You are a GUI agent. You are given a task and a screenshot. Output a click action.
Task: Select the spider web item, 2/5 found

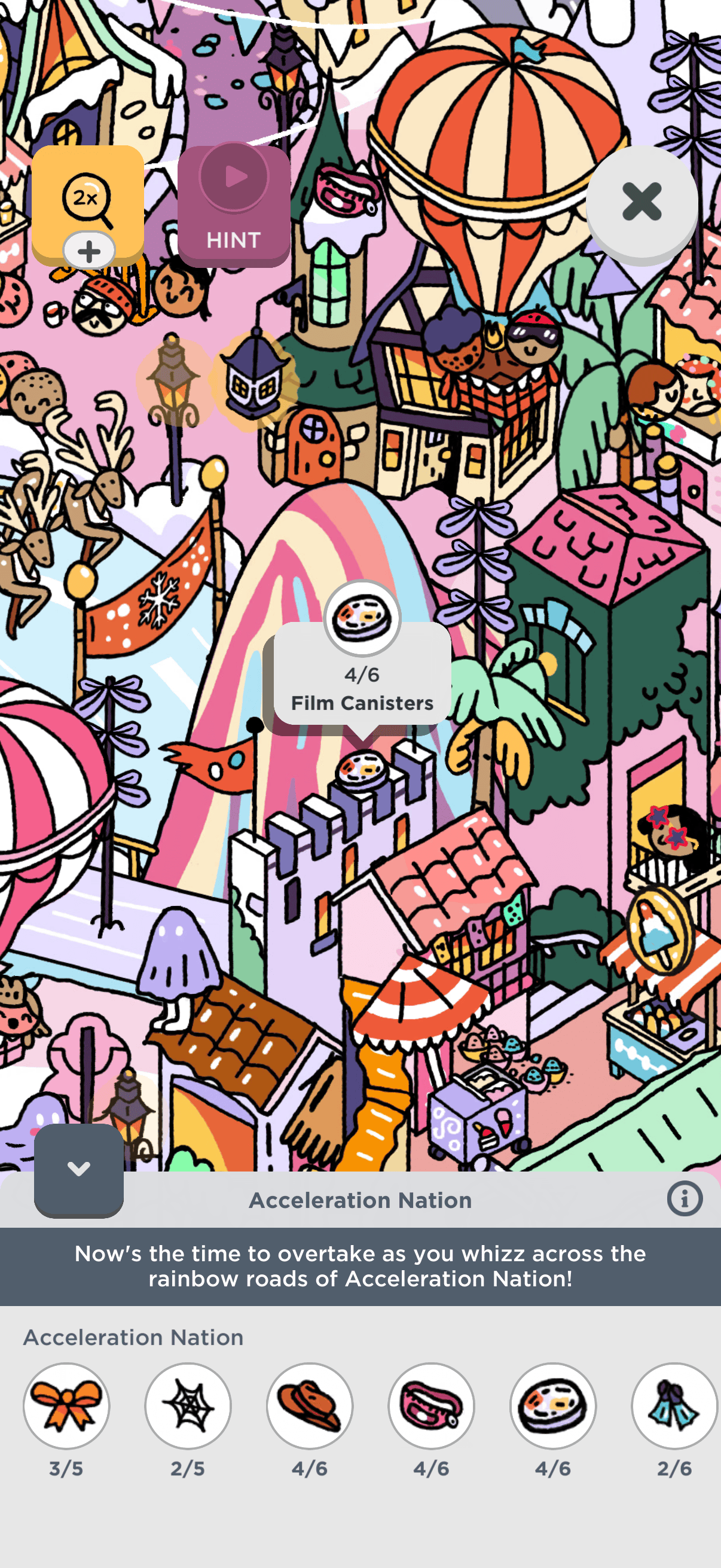[188, 1405]
